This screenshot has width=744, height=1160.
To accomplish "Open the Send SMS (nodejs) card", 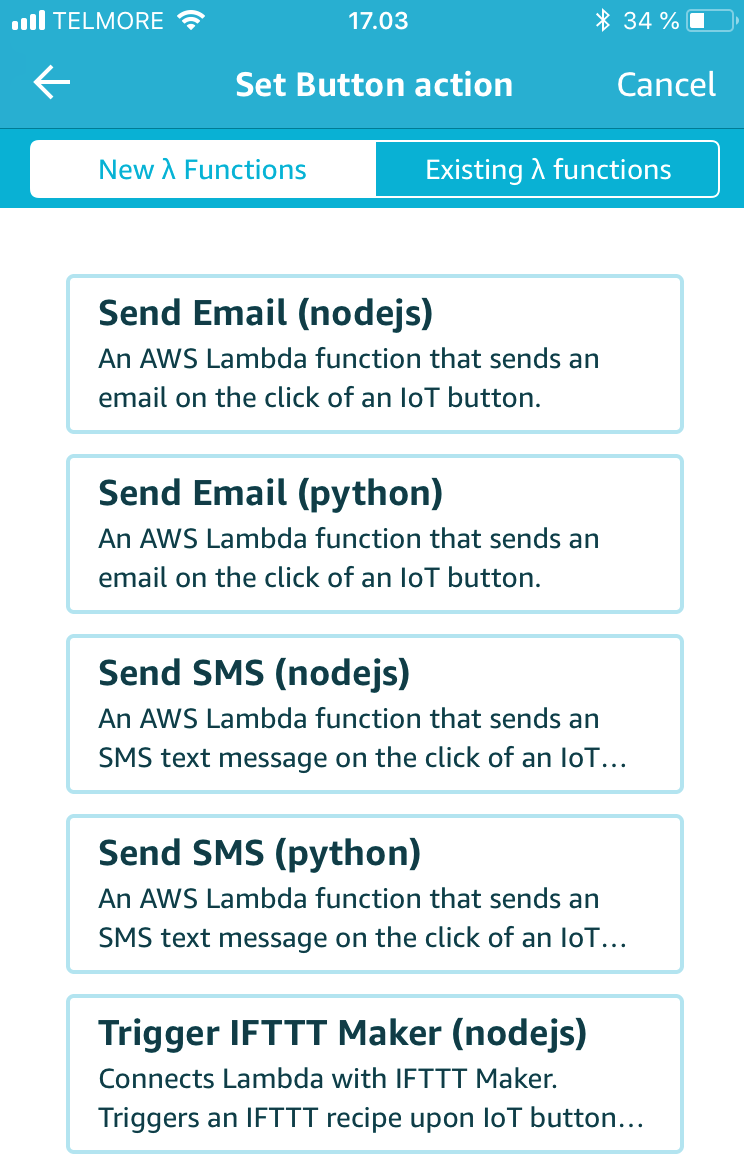I will [x=374, y=714].
